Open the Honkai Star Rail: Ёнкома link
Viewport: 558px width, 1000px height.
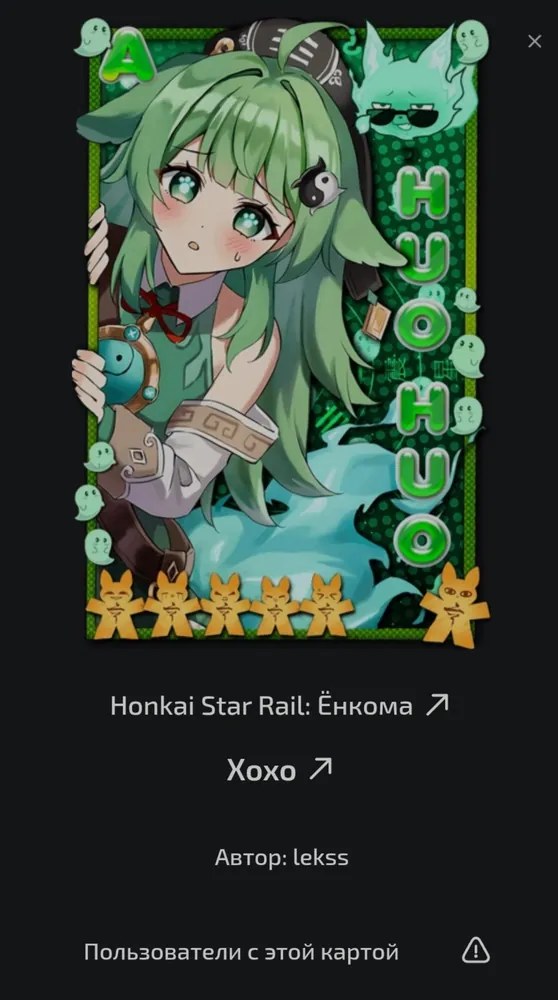(279, 705)
